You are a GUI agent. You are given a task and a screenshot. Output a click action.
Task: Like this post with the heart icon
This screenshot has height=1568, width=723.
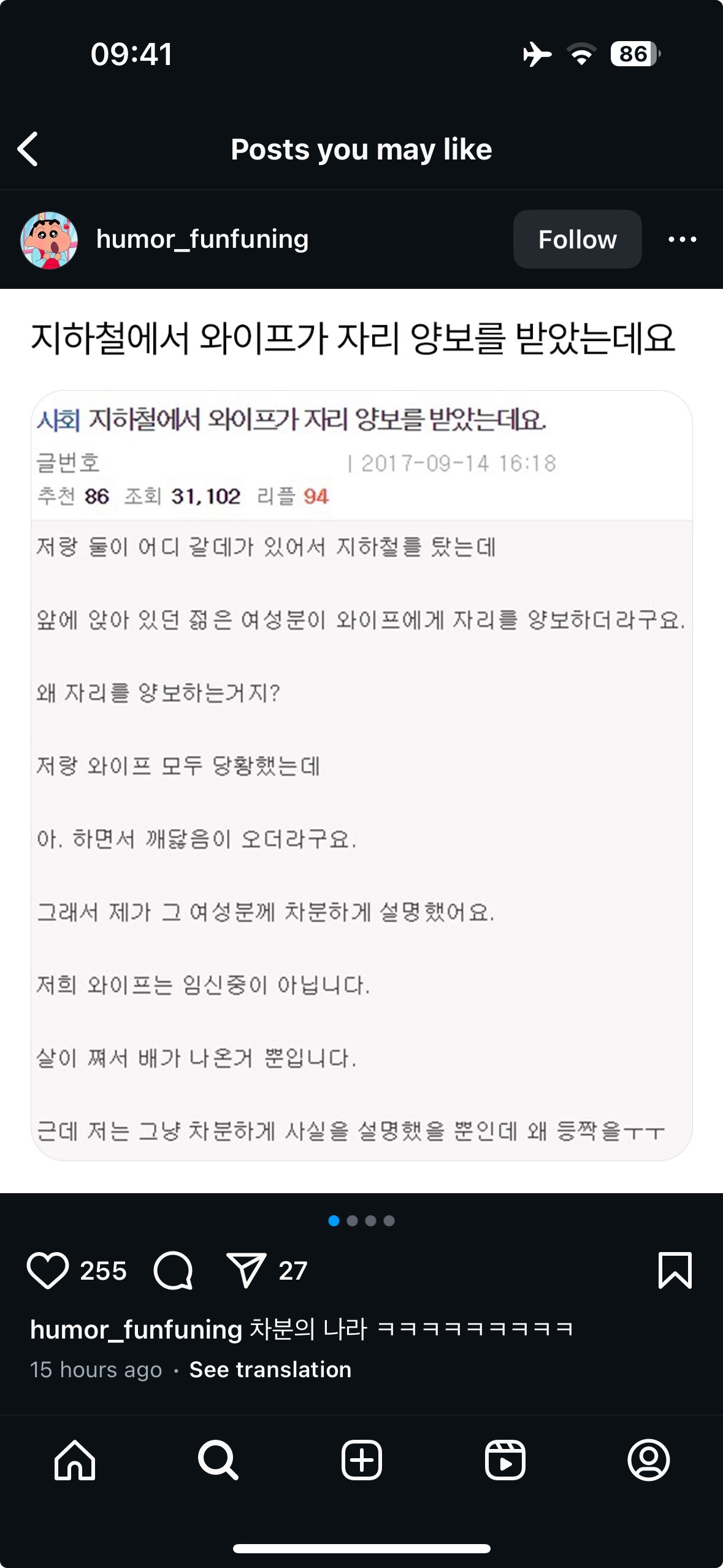(x=47, y=1270)
